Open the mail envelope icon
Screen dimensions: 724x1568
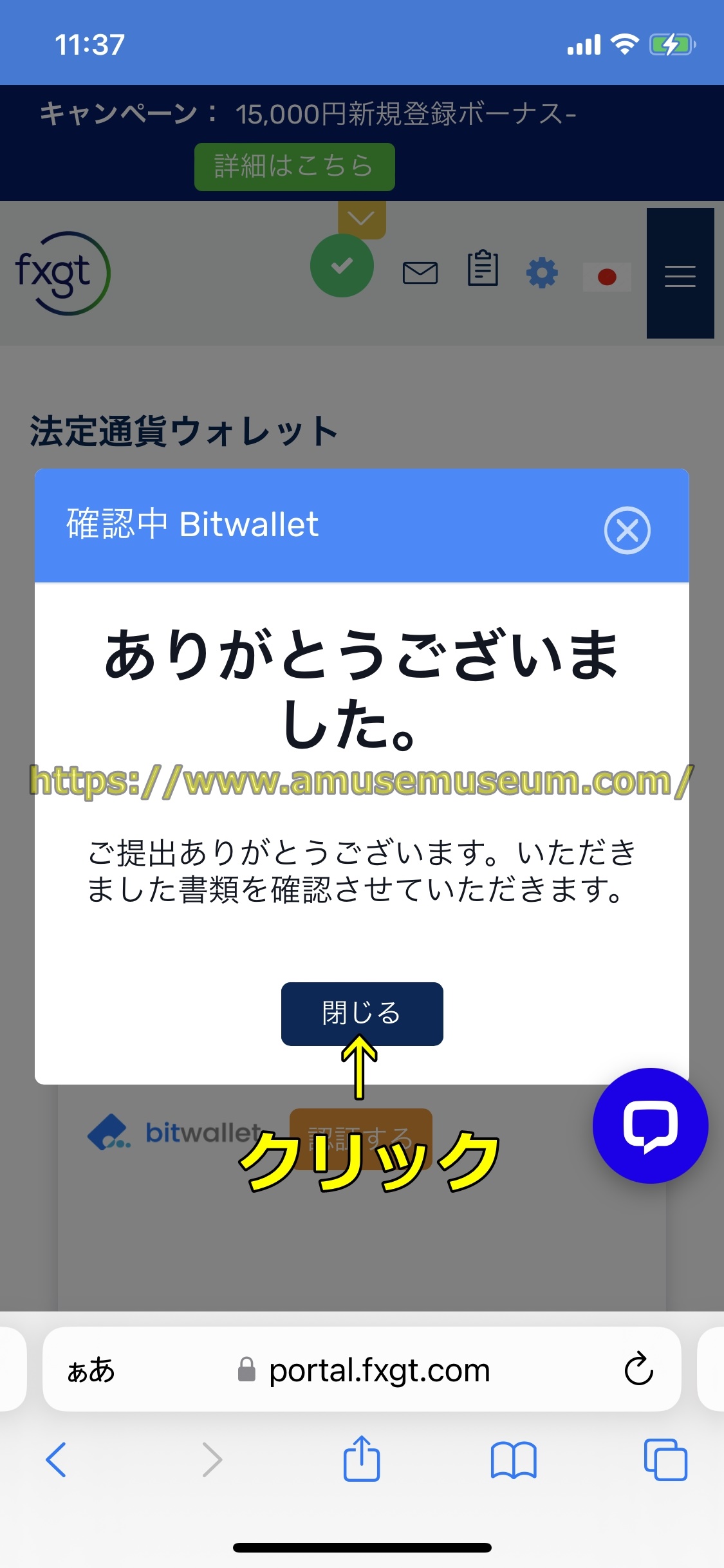coord(420,273)
